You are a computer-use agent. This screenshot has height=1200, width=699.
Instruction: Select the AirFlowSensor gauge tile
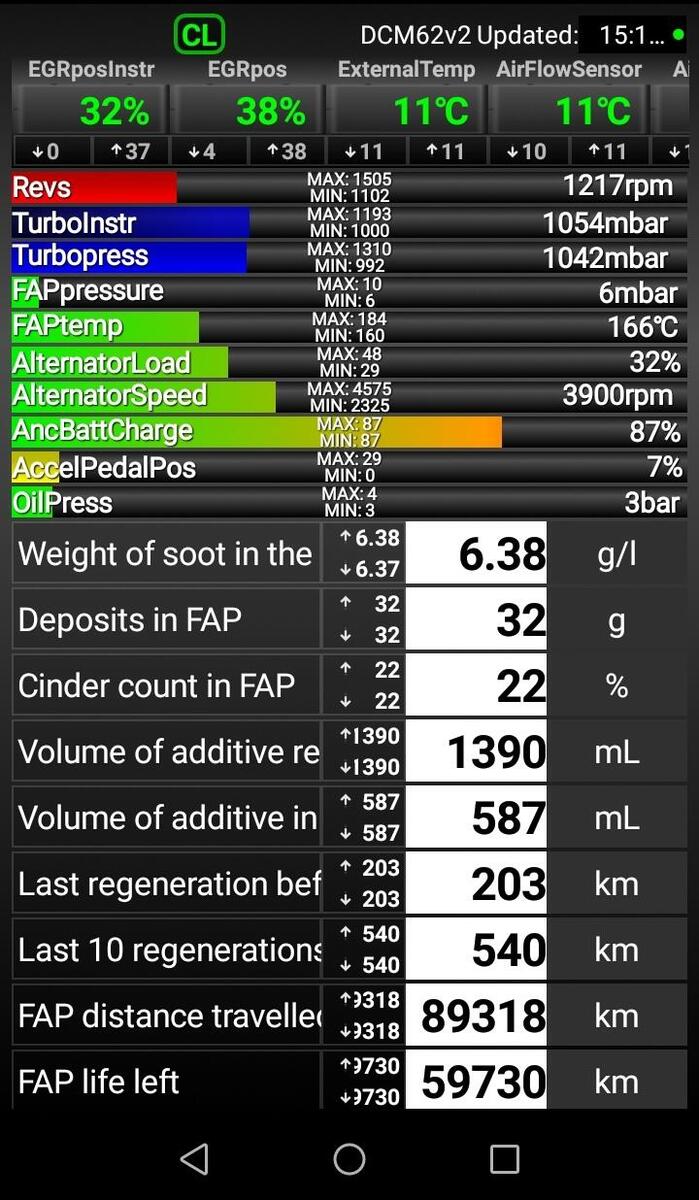coord(568,112)
